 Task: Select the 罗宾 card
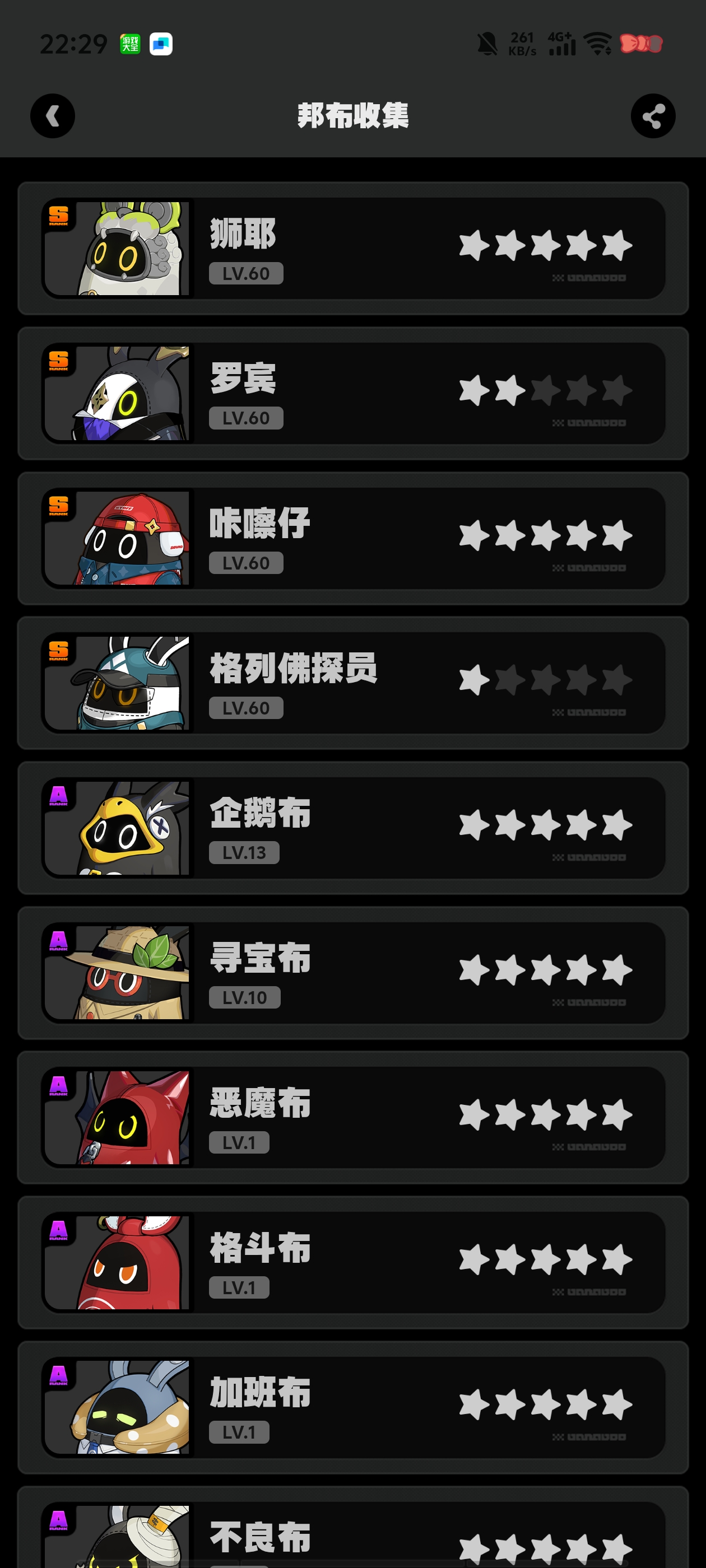click(x=352, y=393)
